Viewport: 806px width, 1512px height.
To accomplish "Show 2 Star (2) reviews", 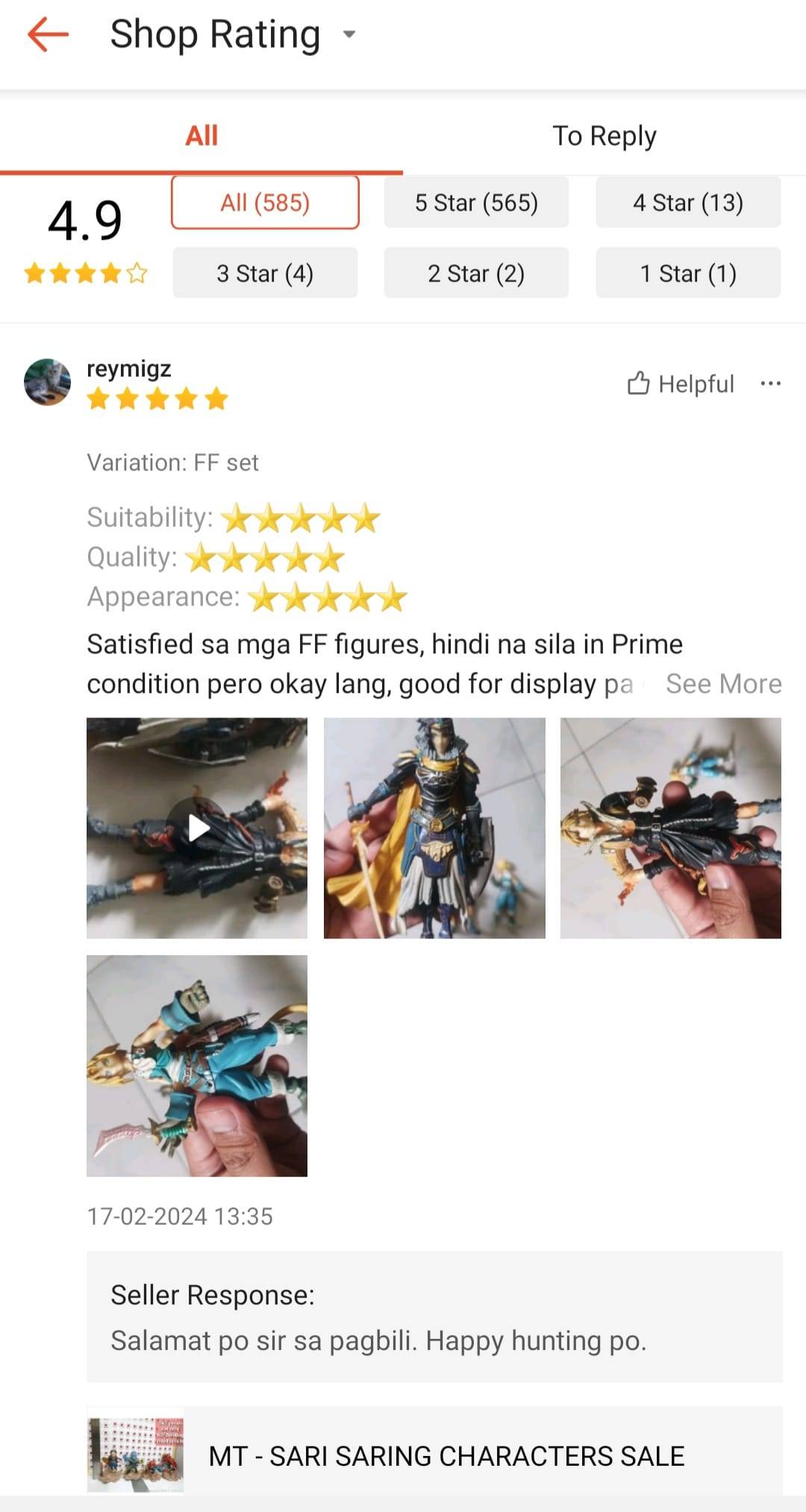I will (476, 273).
